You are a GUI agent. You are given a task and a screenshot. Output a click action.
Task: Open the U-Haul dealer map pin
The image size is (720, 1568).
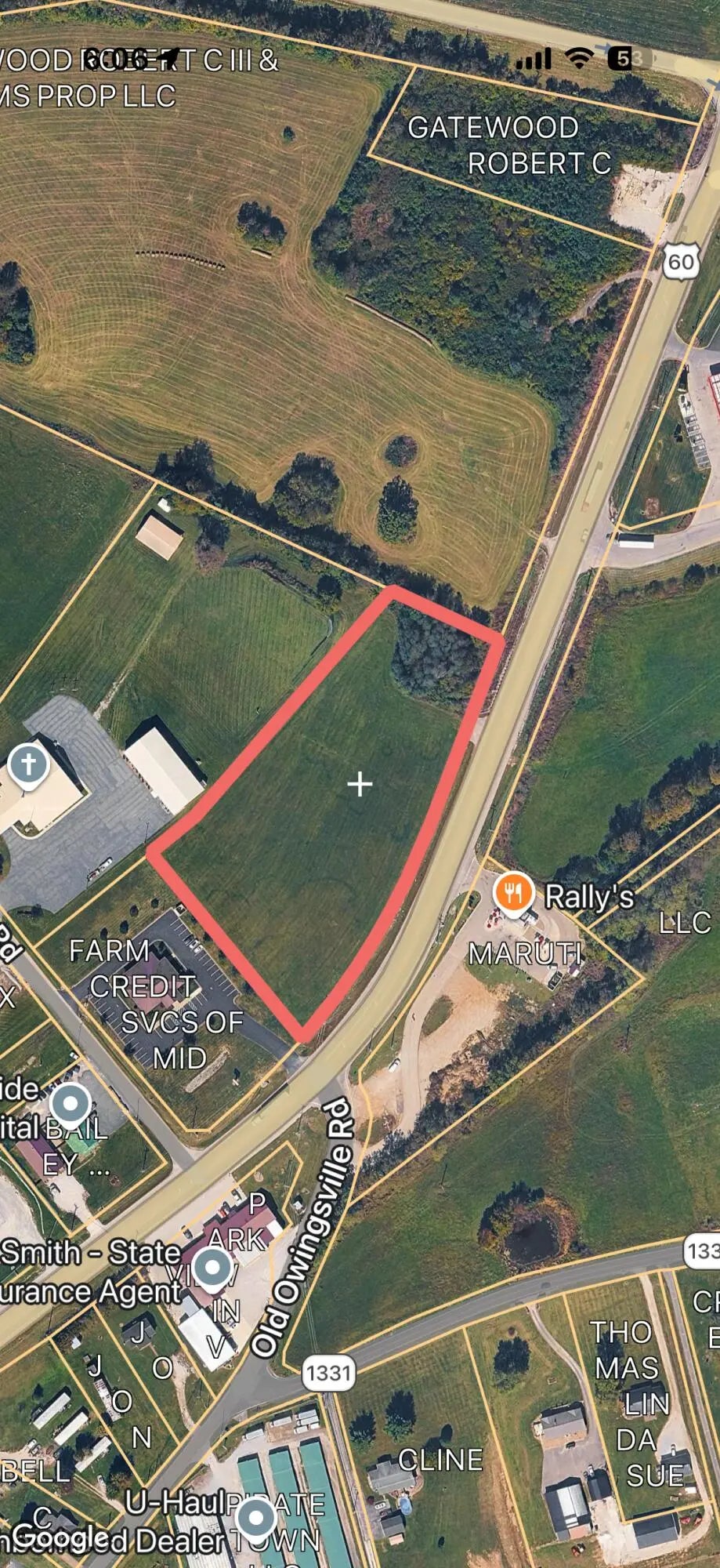click(255, 1518)
